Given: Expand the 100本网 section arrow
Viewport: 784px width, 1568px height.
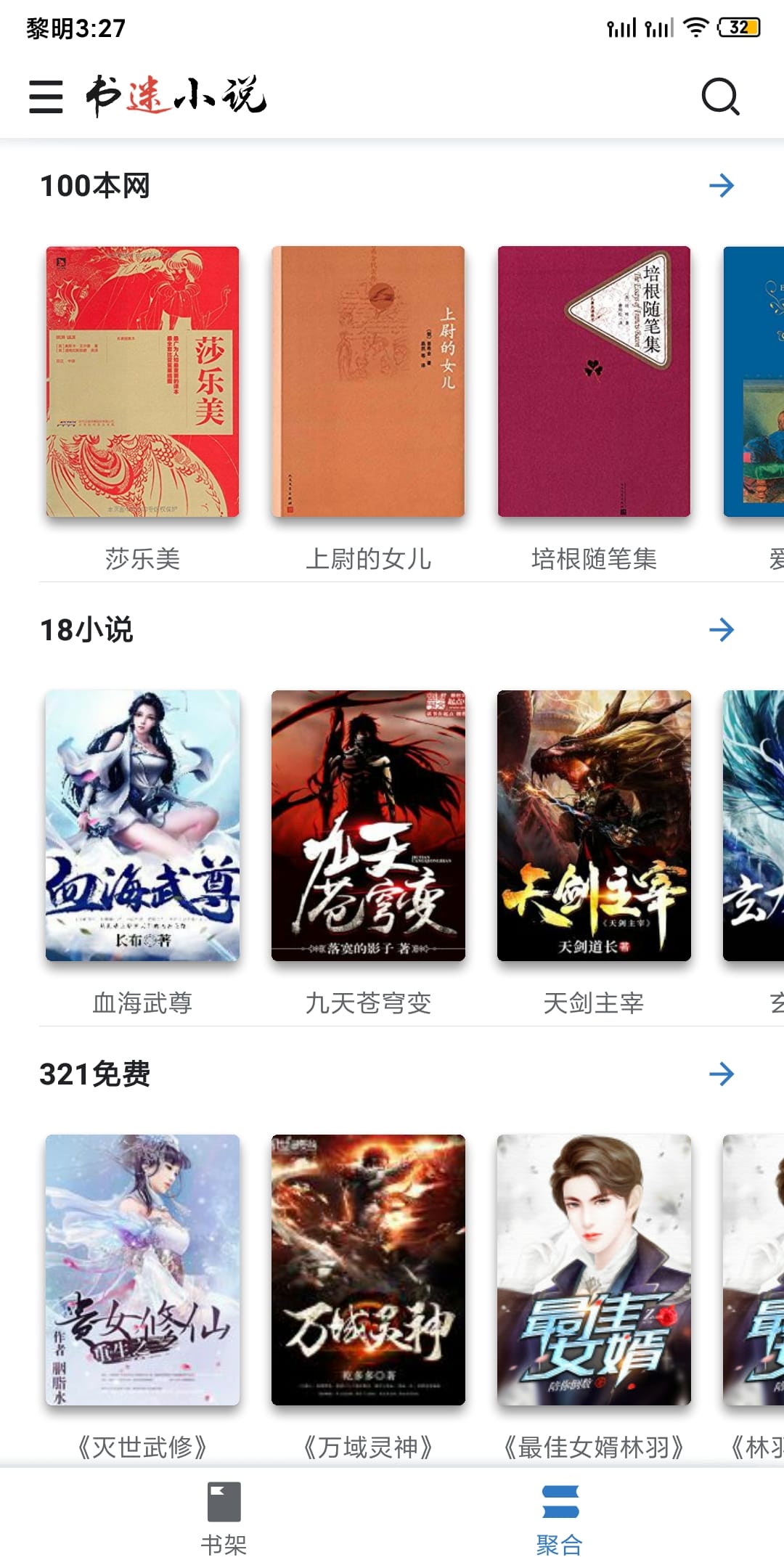Looking at the screenshot, I should click(721, 186).
